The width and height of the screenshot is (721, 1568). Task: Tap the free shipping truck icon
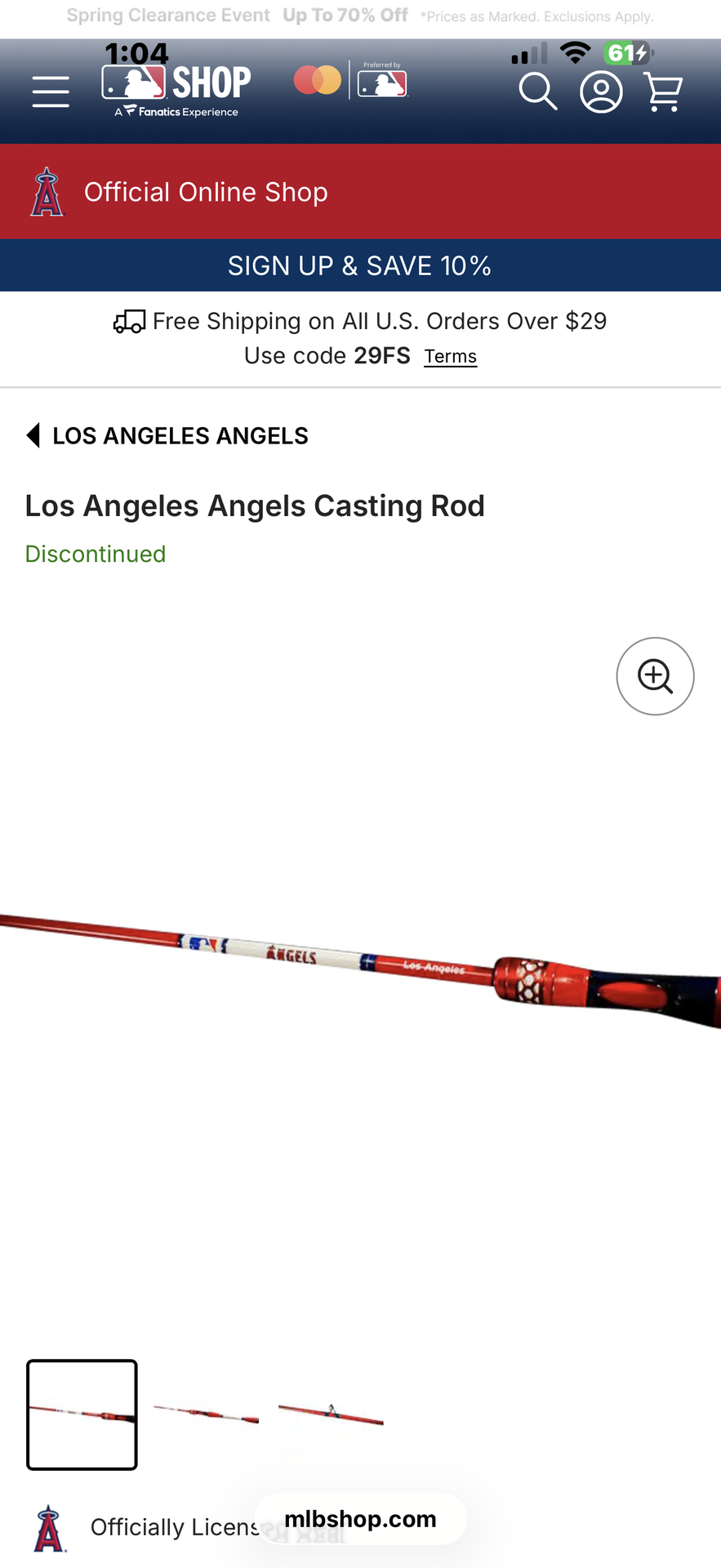[x=128, y=321]
